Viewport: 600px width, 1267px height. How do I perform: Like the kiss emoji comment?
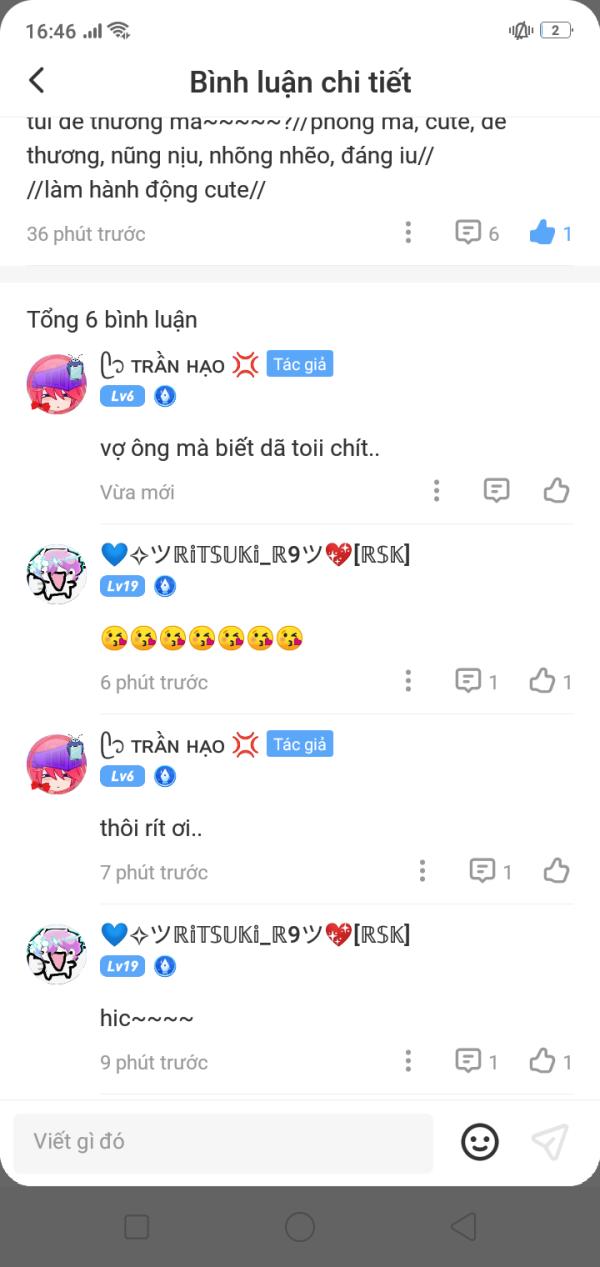click(542, 681)
